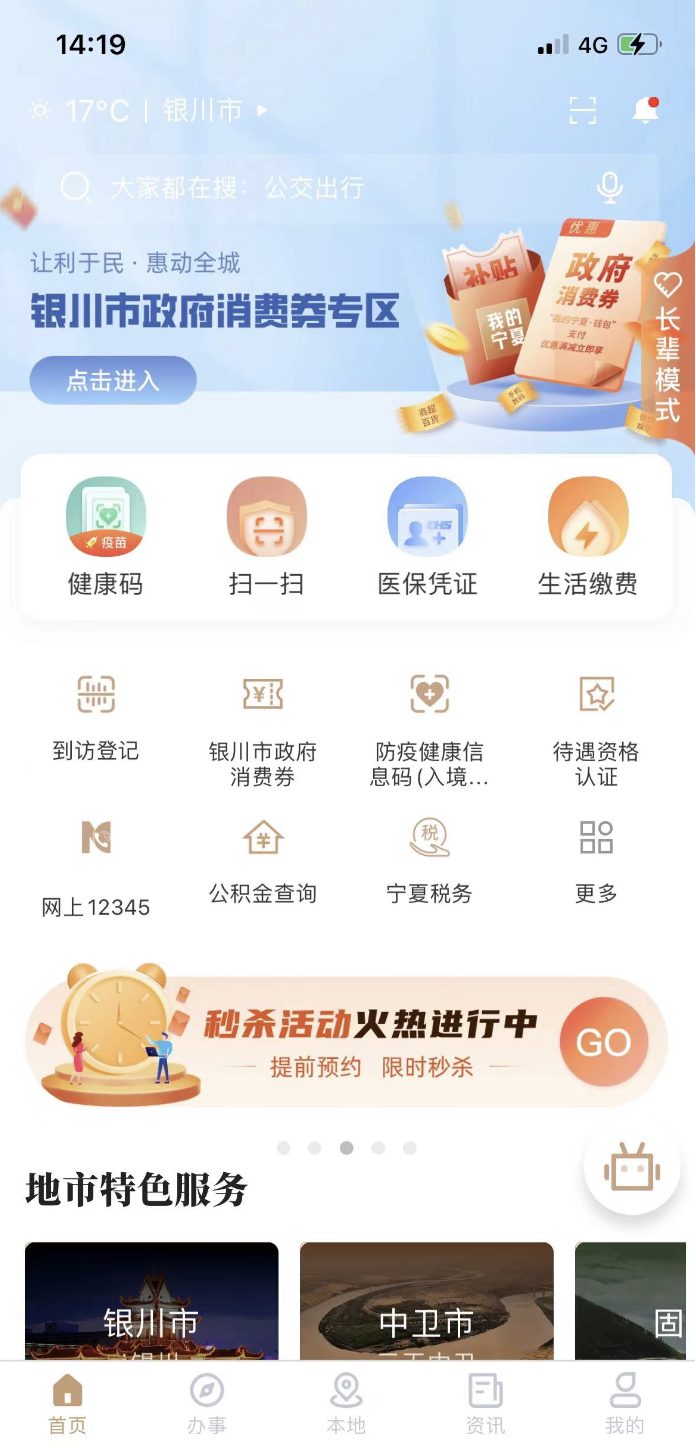
Task: Tap the 点击进入 button
Action: (x=113, y=381)
